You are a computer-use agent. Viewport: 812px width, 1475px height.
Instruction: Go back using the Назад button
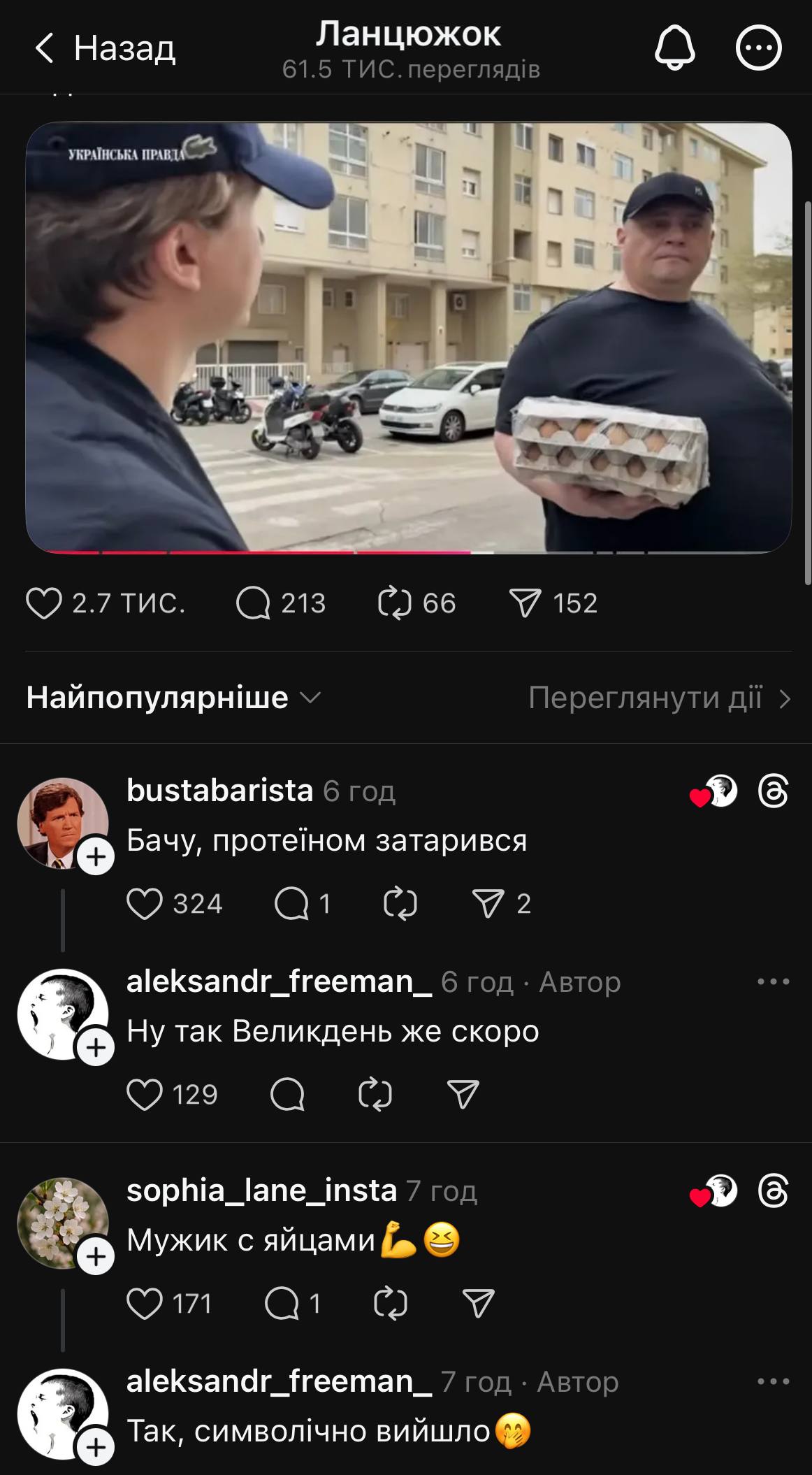point(105,49)
